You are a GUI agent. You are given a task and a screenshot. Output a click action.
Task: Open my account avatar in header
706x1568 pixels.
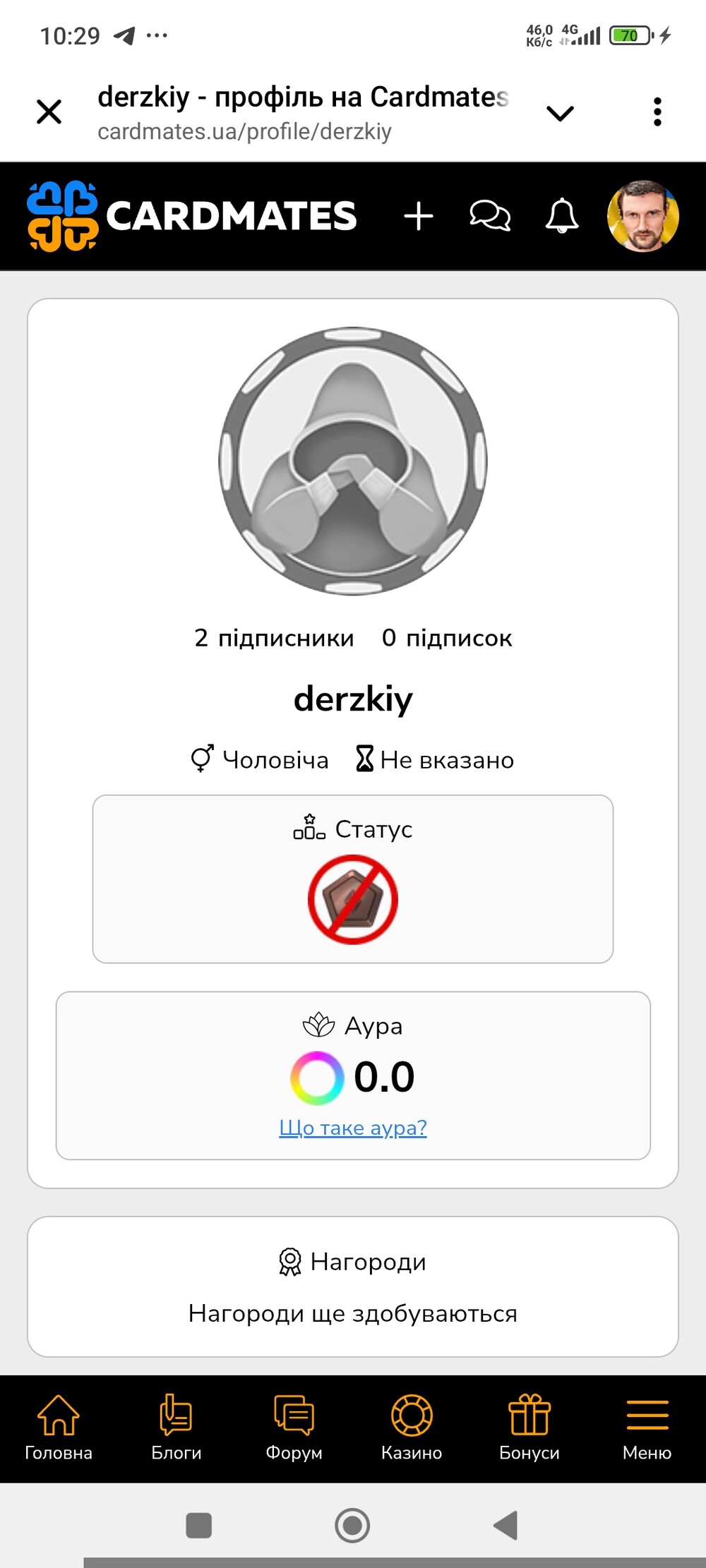(642, 216)
